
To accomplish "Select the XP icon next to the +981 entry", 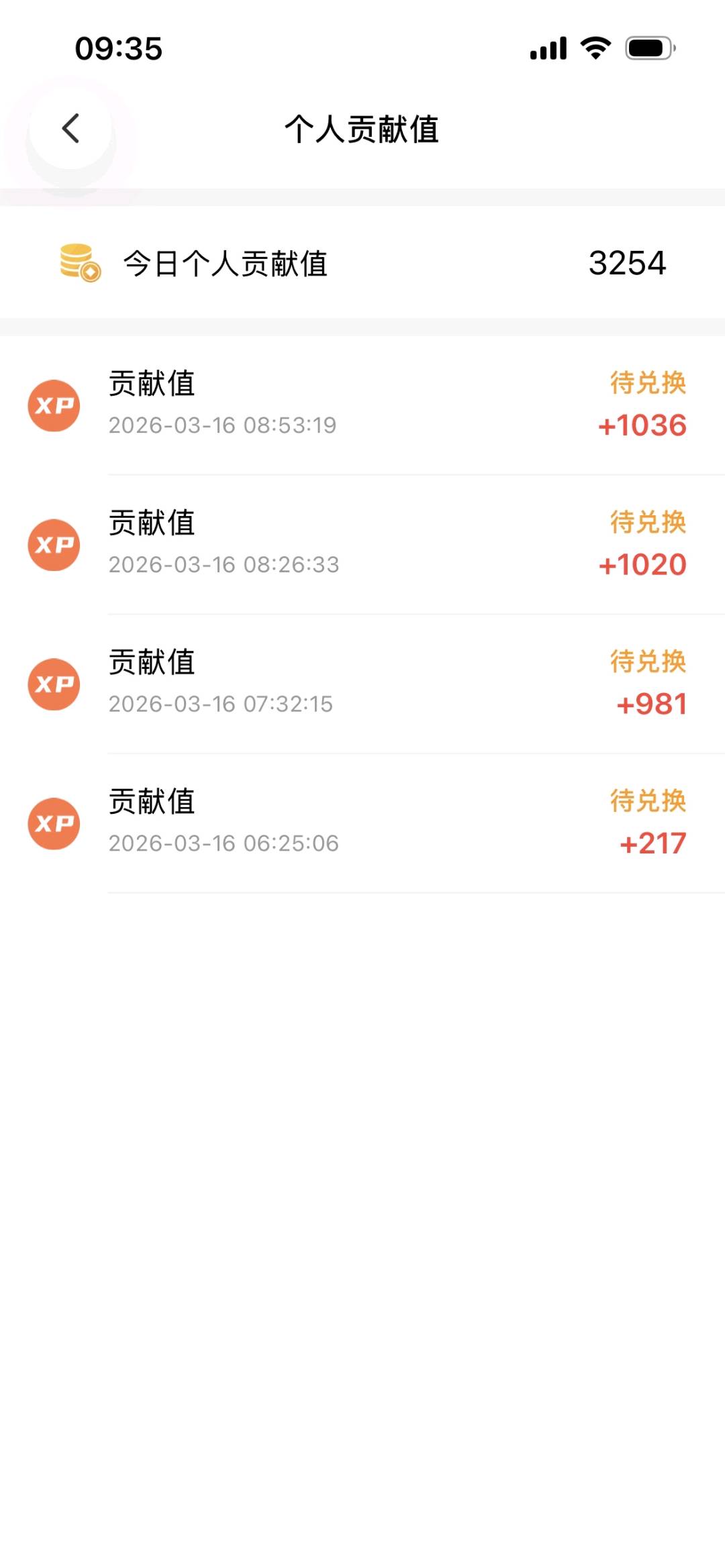I will 54,684.
